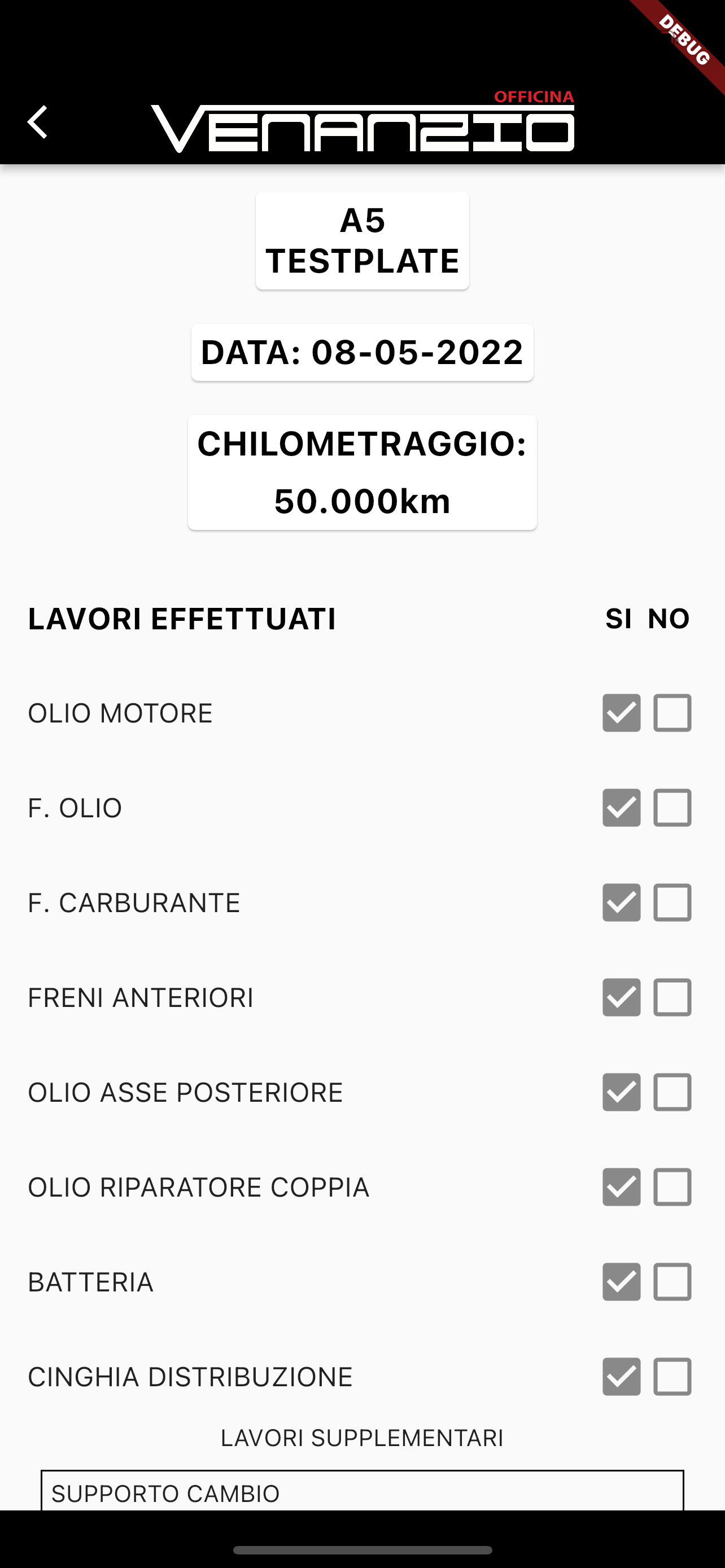
Task: Uncheck SI for CINGHIA DISTRIBUZIONE
Action: [x=622, y=1377]
